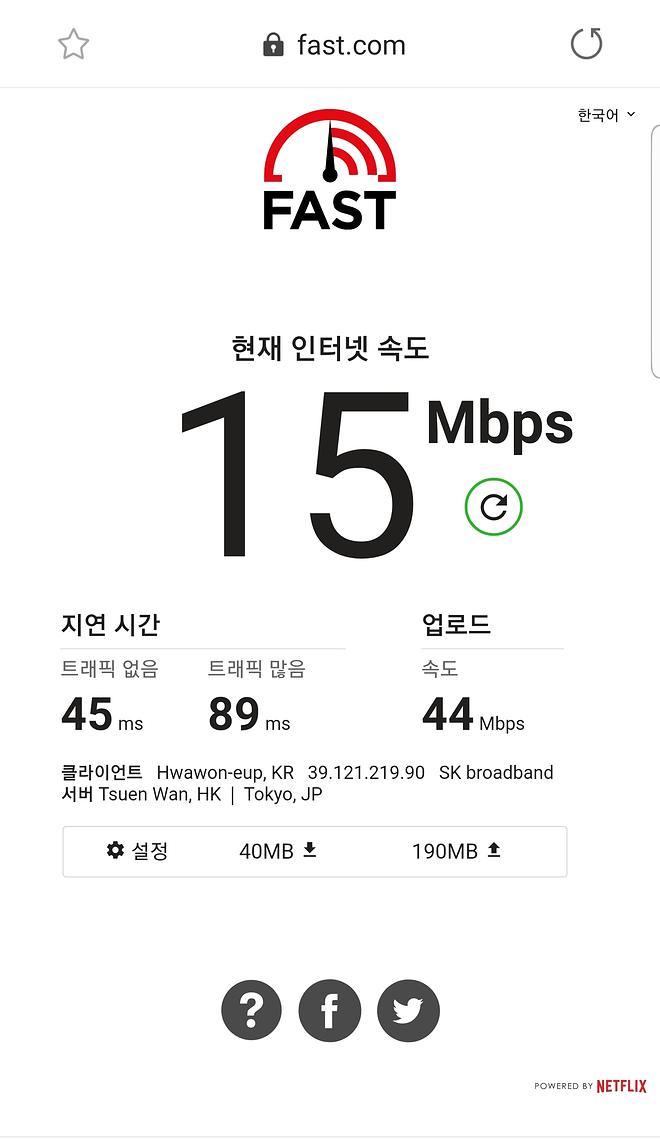Viewport: 660px width, 1140px height.
Task: Tap the fast.com address bar
Action: pyautogui.click(x=334, y=45)
